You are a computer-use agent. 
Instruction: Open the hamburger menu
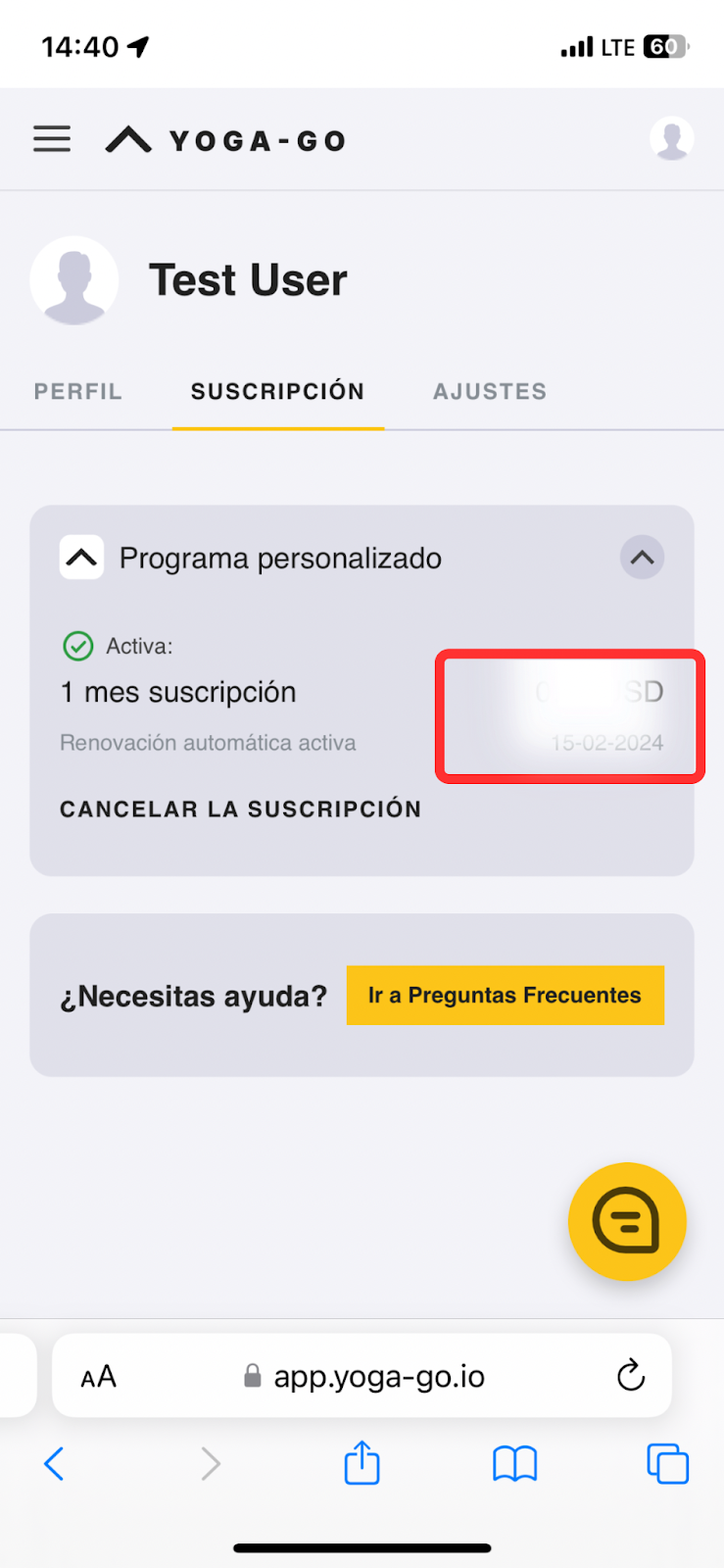[x=52, y=139]
